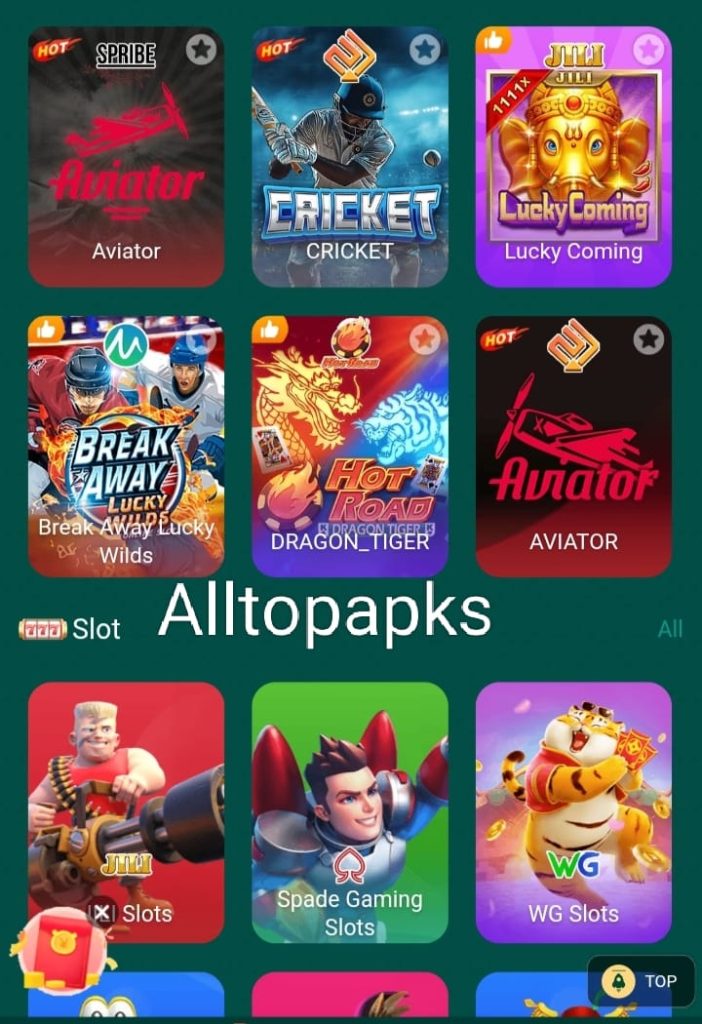Open Spade Gaming Slots provider
The image size is (702, 1024).
click(x=349, y=810)
